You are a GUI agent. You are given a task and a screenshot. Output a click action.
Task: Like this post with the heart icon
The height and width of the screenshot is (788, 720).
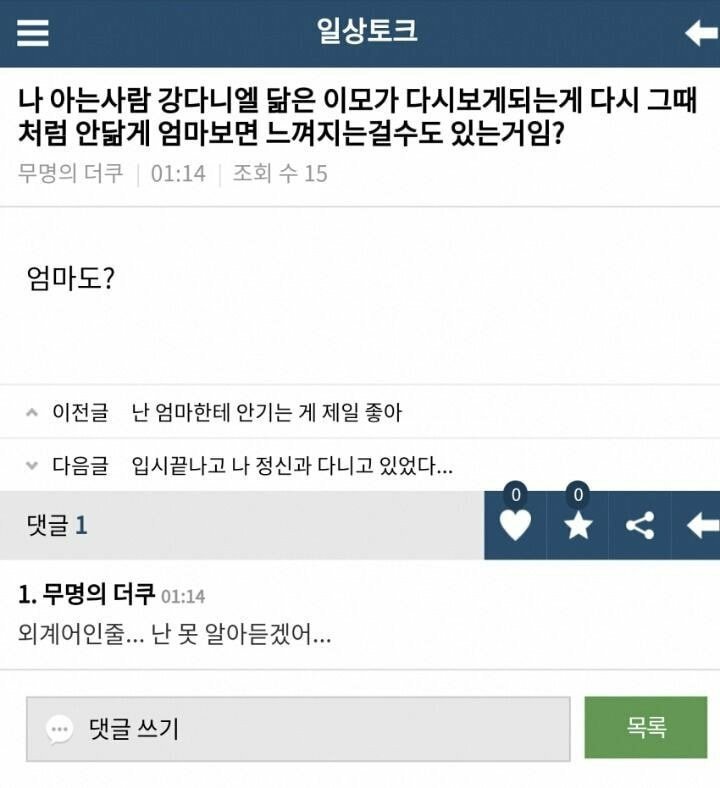pos(515,525)
